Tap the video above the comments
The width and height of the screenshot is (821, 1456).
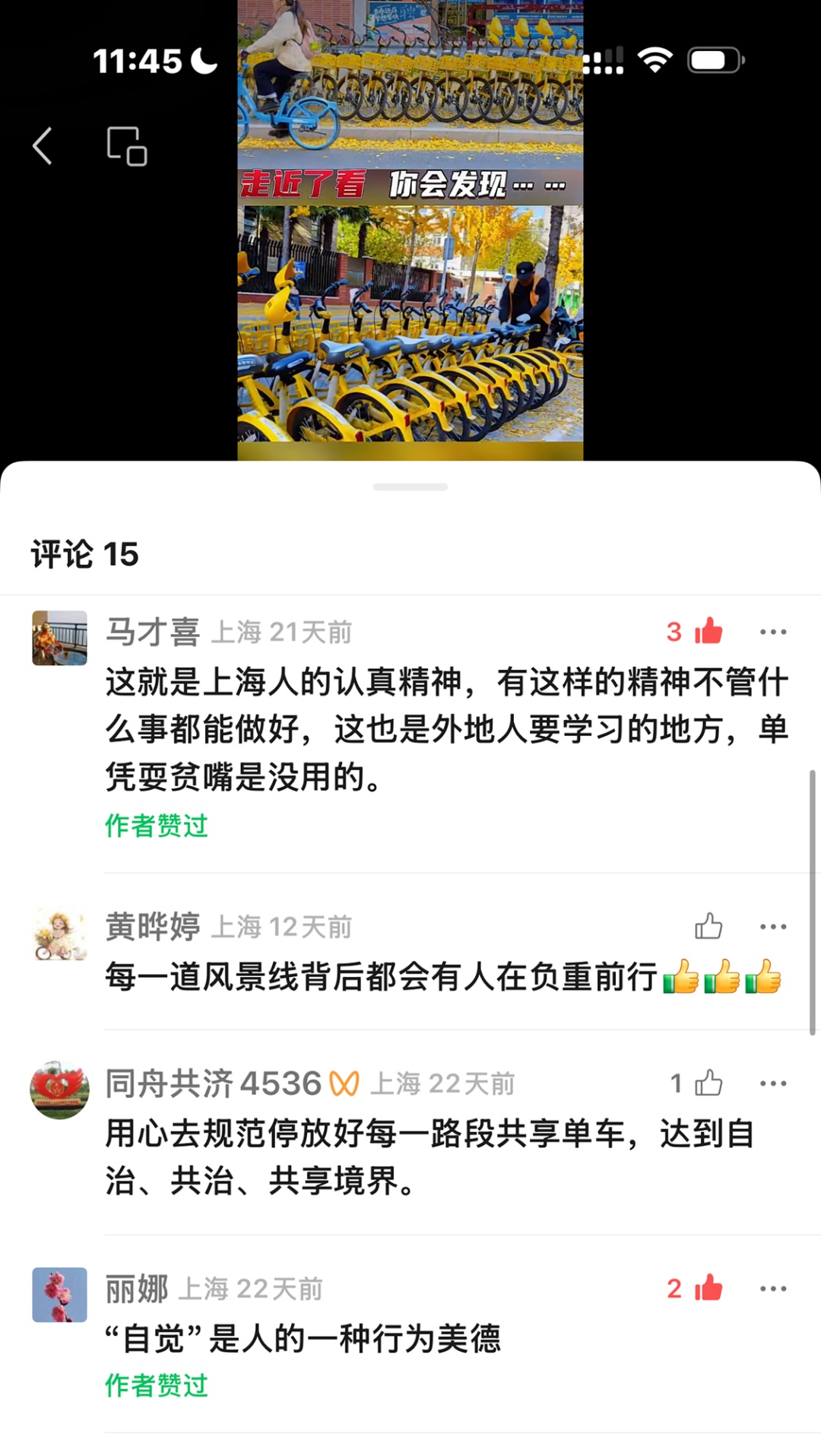coord(410,228)
